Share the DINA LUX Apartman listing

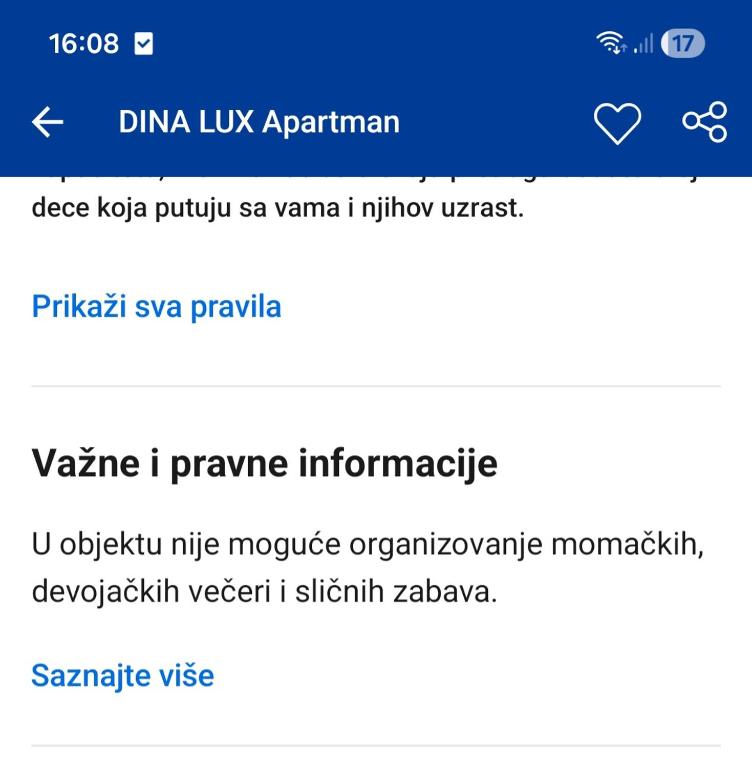[704, 122]
